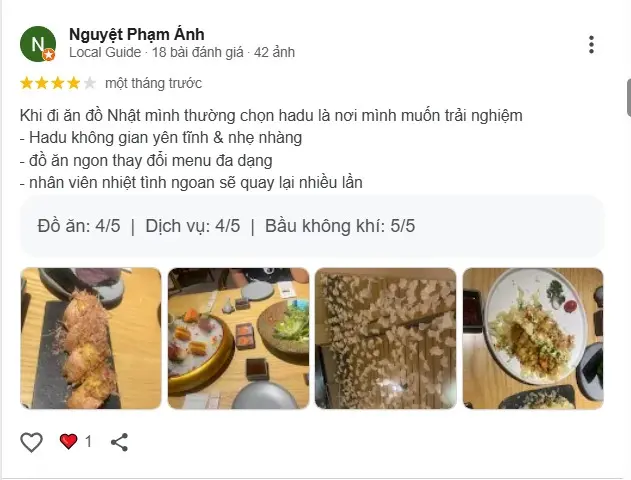The width and height of the screenshot is (631, 480).
Task: Open the sushi platter table photo
Action: pos(238,338)
